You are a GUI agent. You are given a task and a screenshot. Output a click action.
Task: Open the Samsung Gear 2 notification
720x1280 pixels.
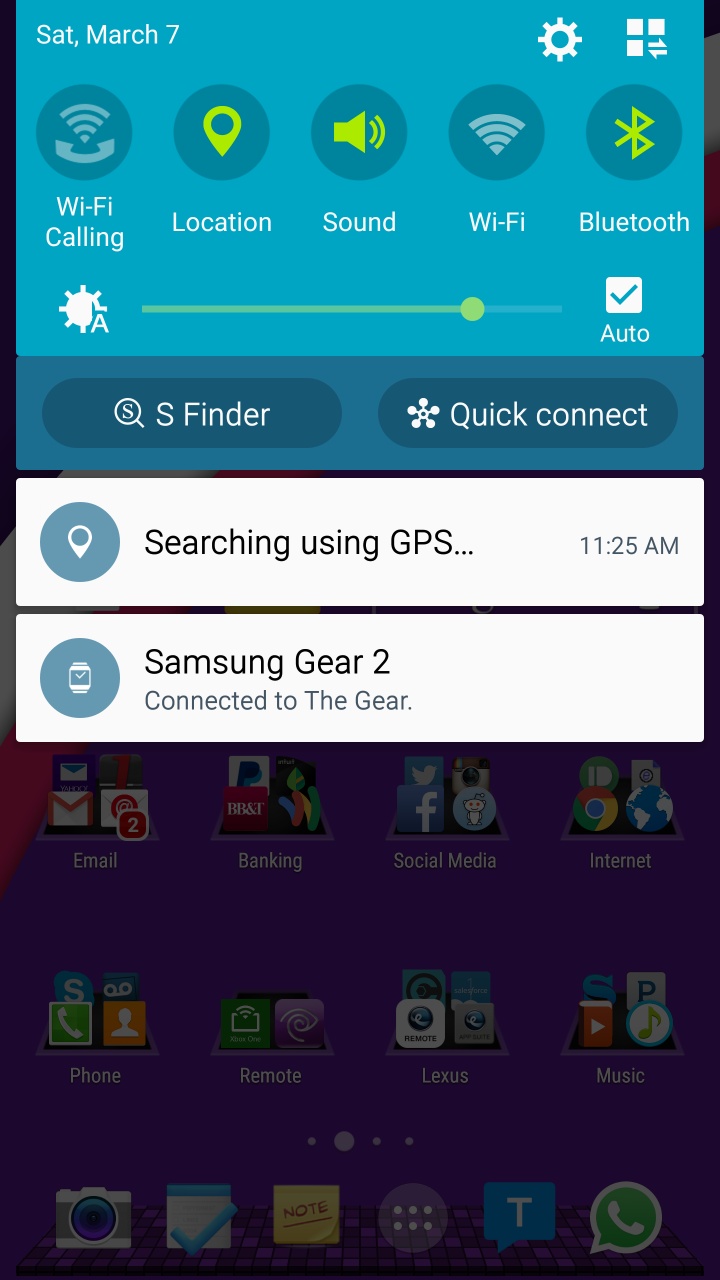click(x=360, y=678)
